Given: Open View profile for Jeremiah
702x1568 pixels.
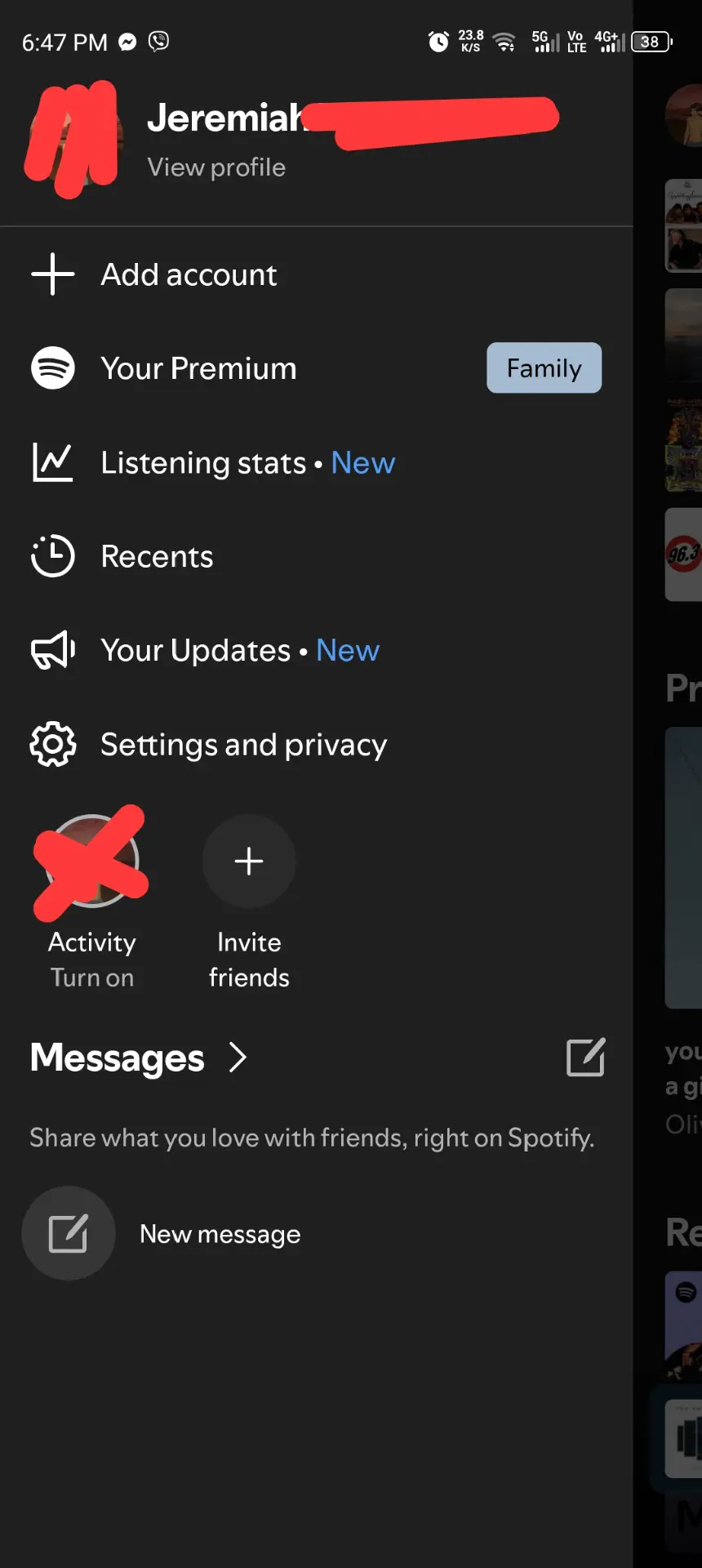Looking at the screenshot, I should (x=216, y=167).
